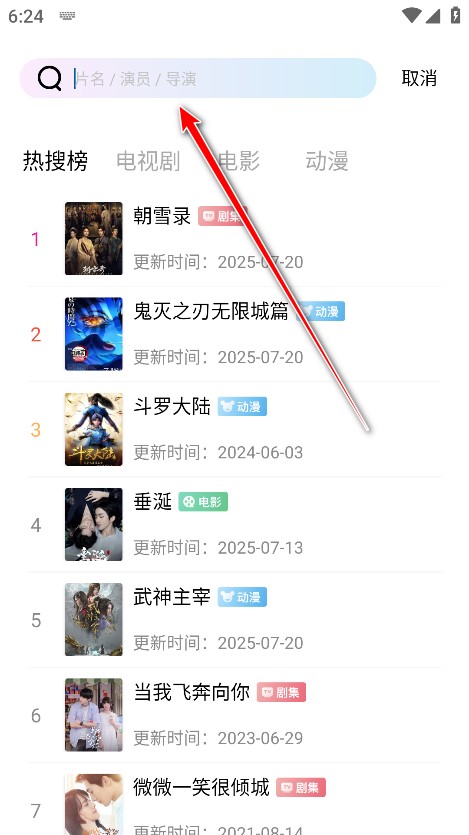
Task: Open 鬼灭之刃无限城篇 entry
Action: (x=234, y=334)
